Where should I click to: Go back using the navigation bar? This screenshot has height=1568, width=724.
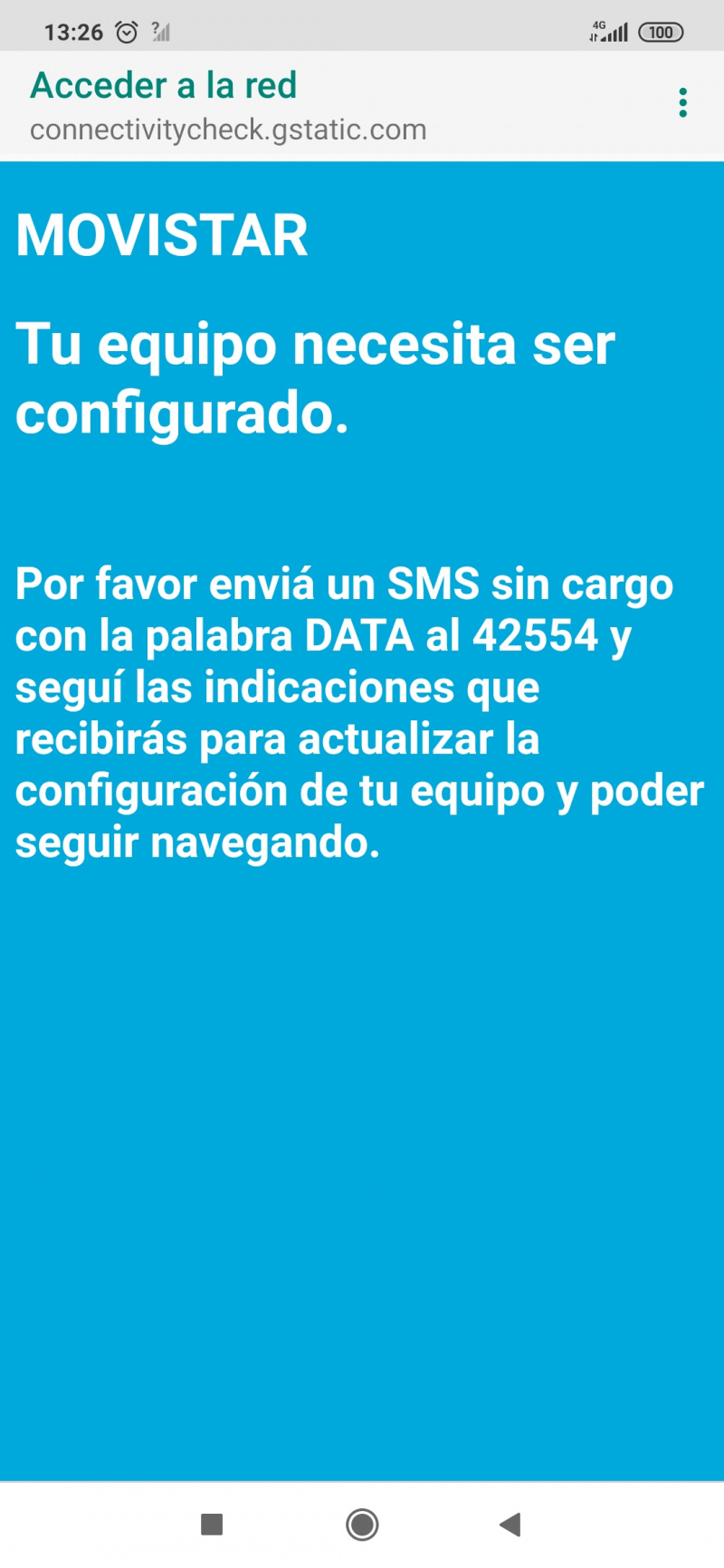point(510,1525)
